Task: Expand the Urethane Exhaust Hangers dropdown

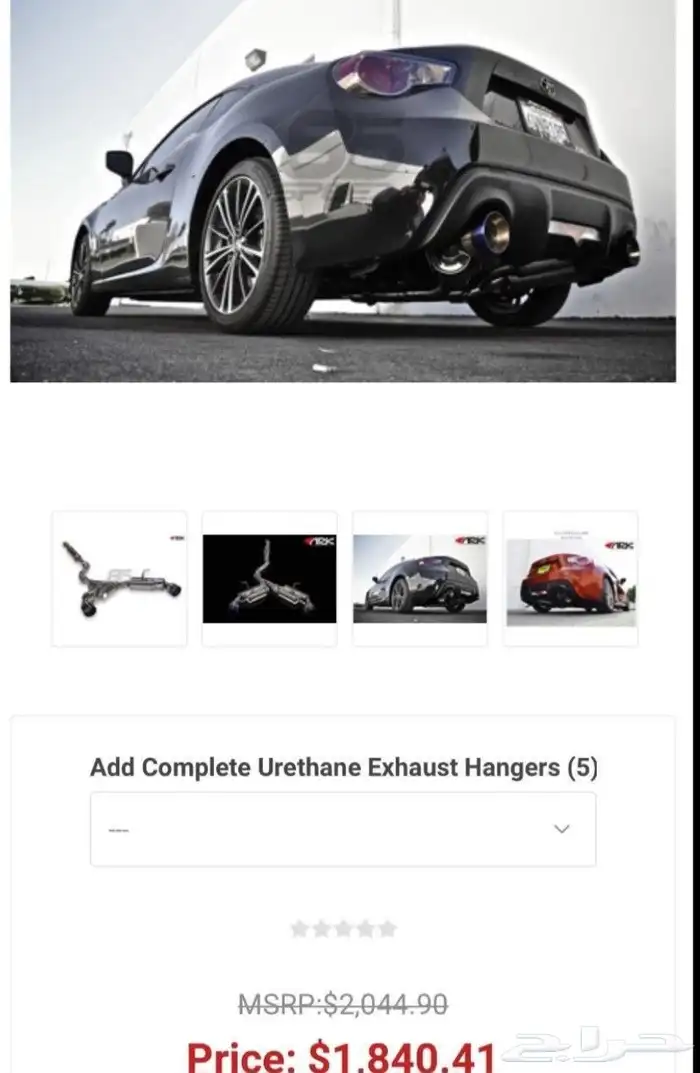Action: 343,829
